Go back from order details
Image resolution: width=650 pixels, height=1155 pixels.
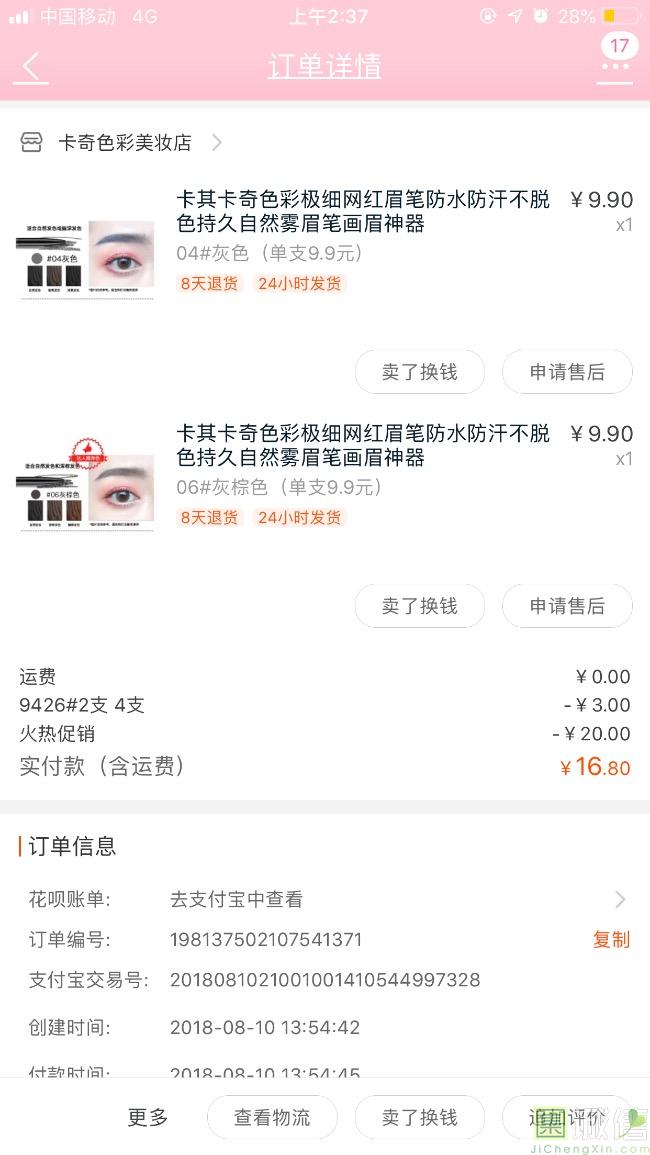(x=32, y=67)
